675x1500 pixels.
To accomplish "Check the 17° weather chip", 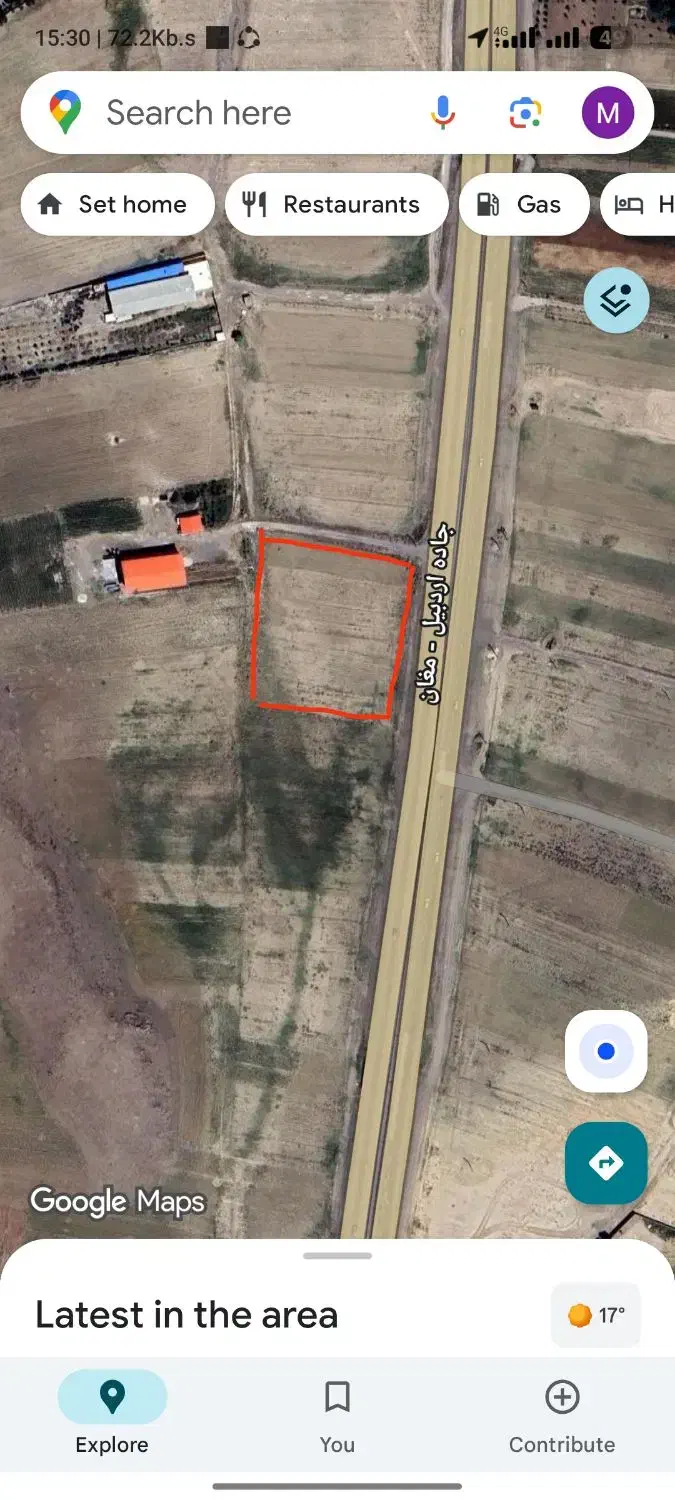I will (596, 1315).
